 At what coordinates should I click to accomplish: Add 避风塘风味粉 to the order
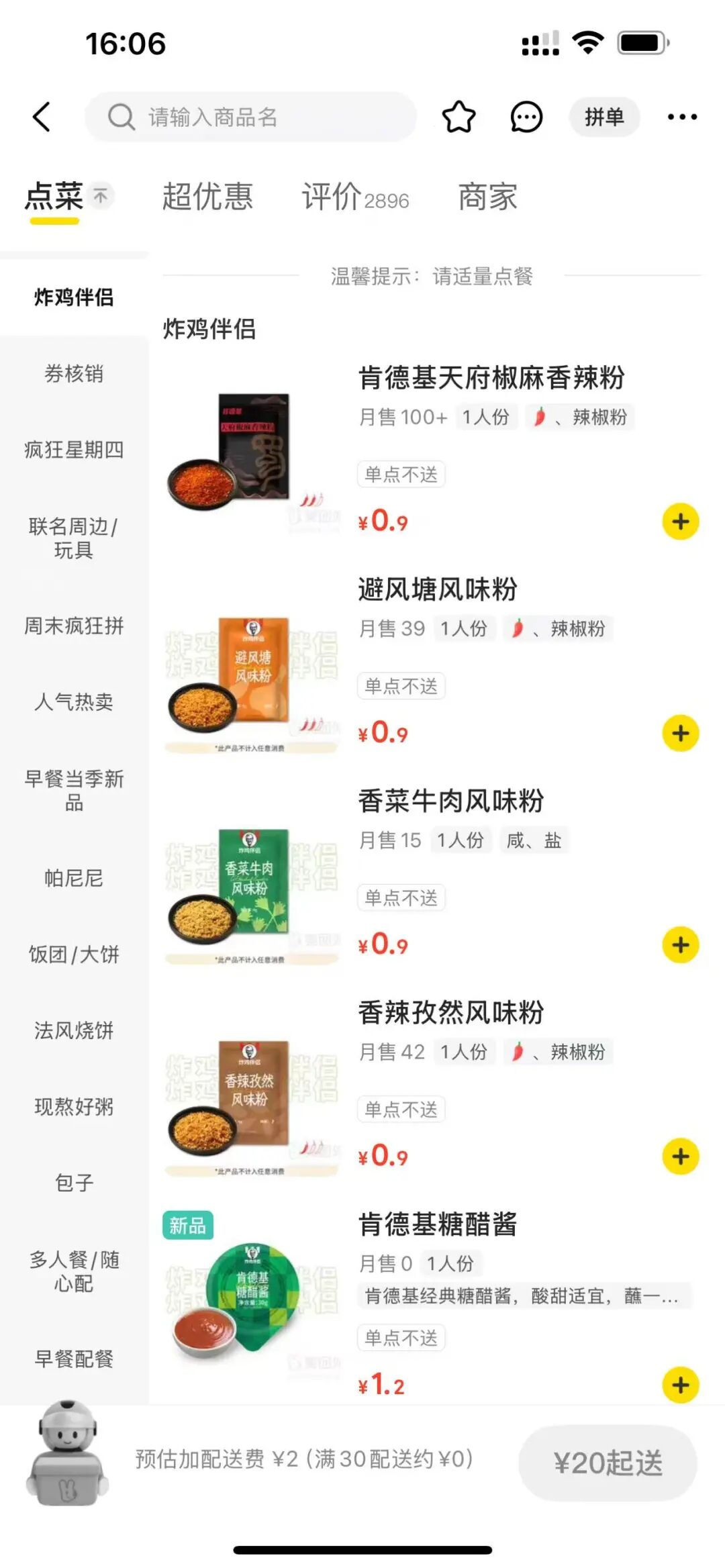(x=681, y=731)
